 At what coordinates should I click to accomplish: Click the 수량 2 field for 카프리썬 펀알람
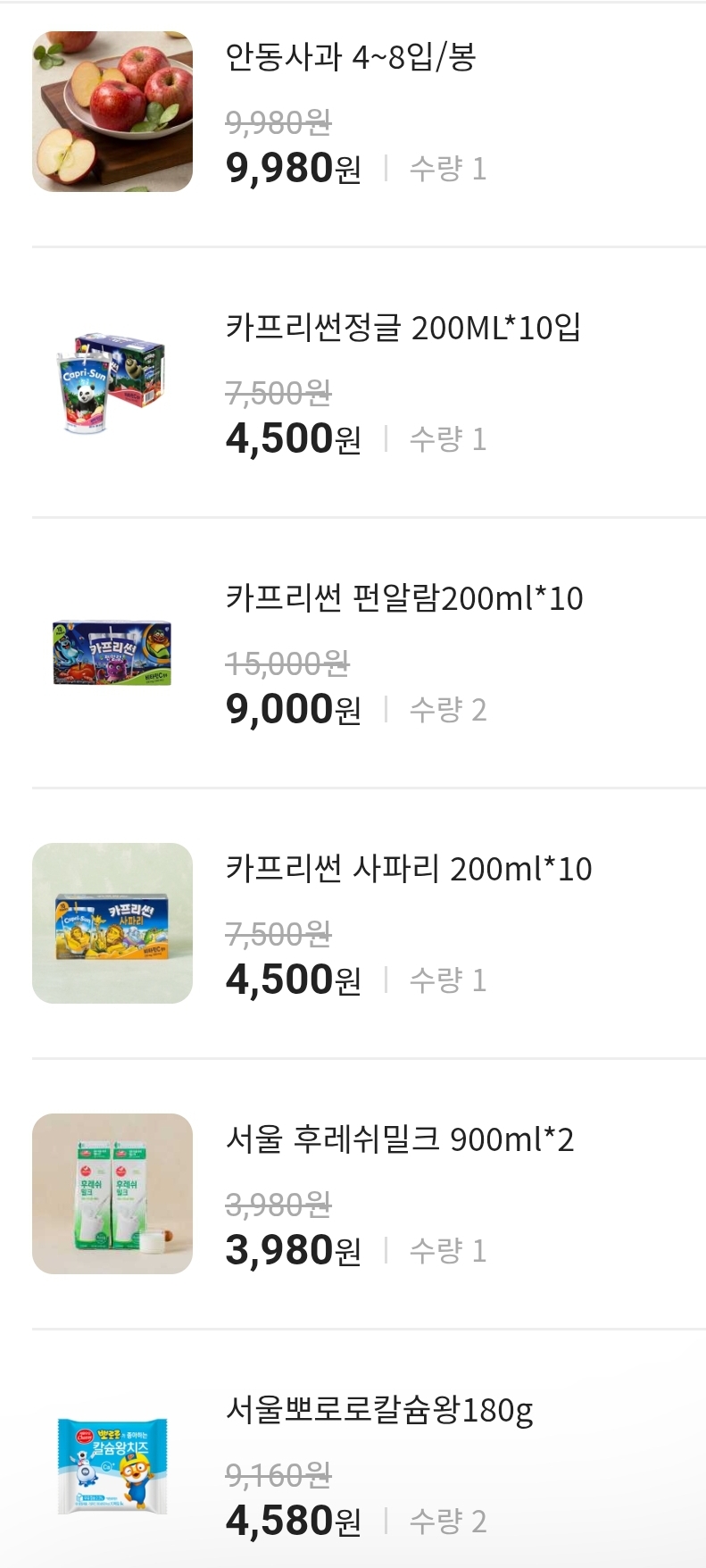coord(448,709)
